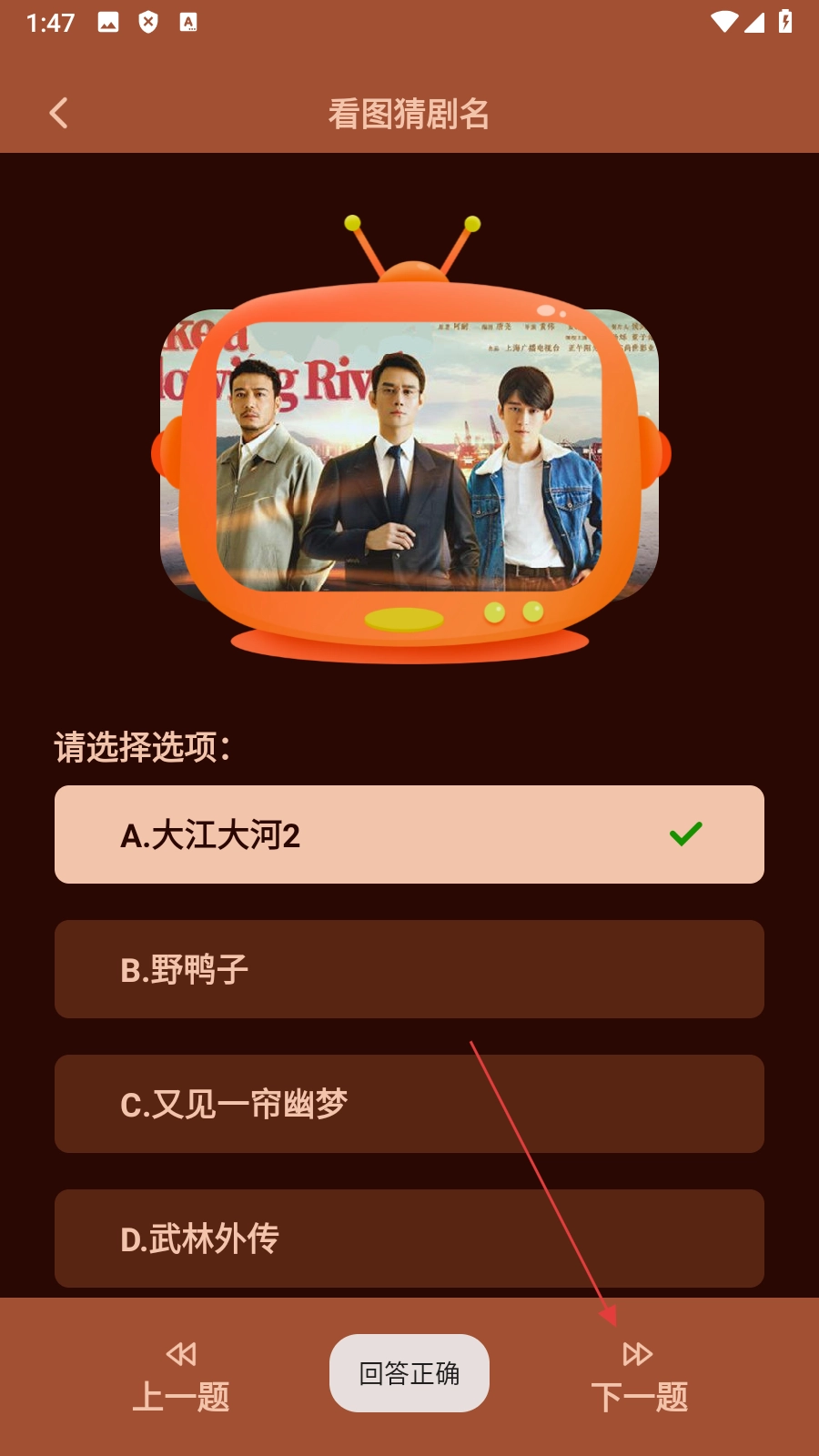The width and height of the screenshot is (819, 1456).
Task: Select answer A.大江大河2
Action: (x=409, y=834)
